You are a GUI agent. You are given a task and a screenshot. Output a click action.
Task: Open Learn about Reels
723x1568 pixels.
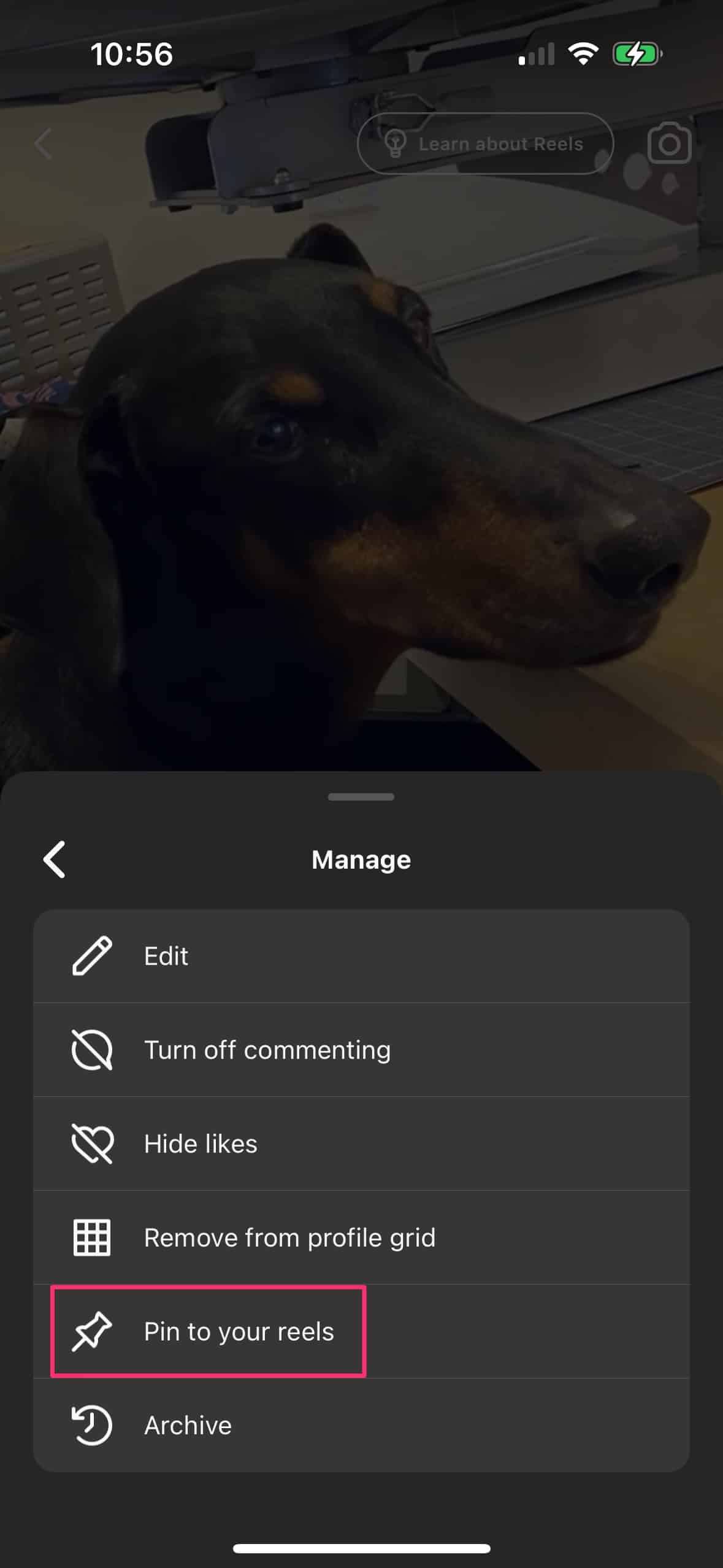point(485,144)
